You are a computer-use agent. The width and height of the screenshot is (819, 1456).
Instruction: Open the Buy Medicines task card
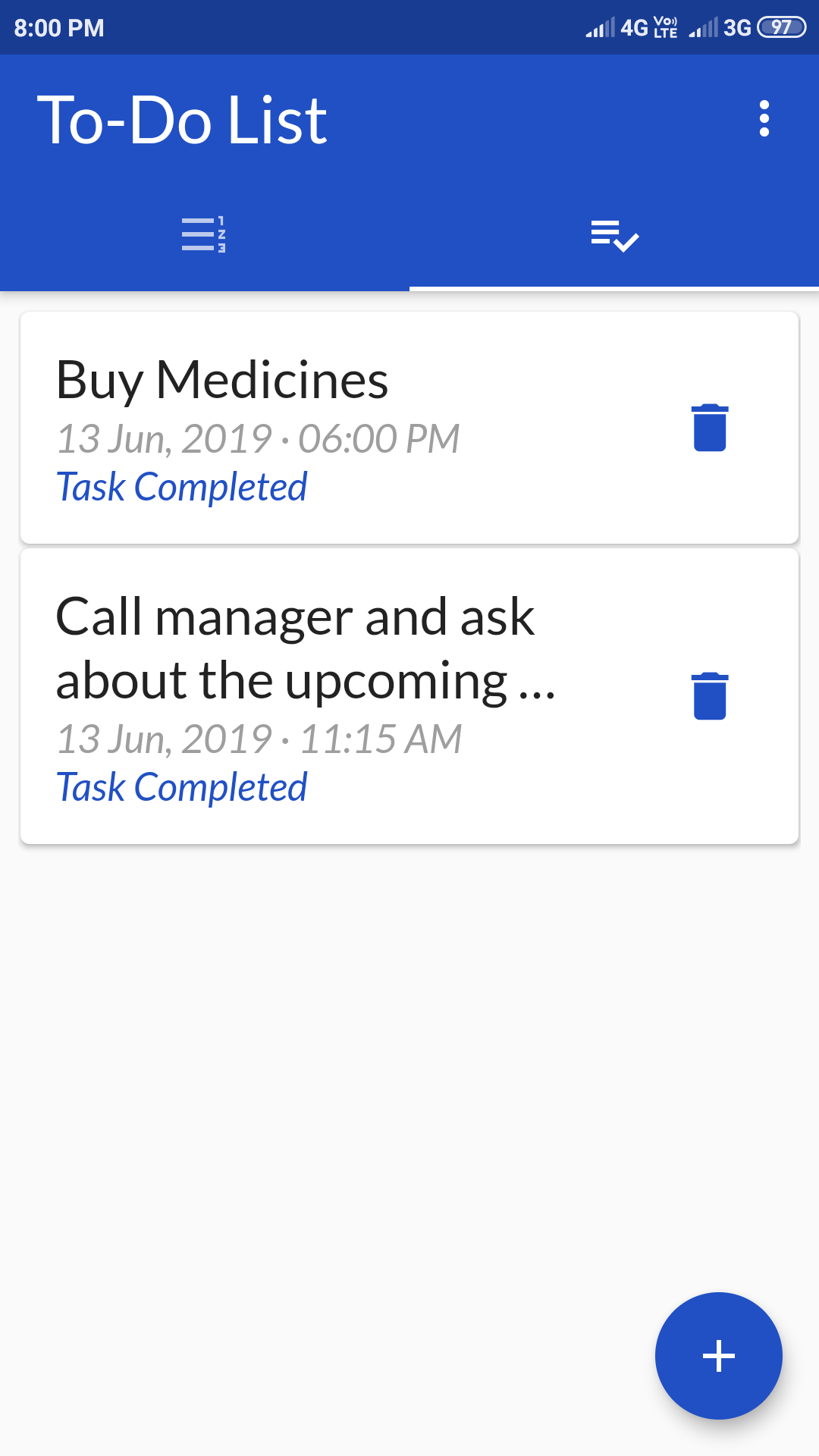click(409, 428)
